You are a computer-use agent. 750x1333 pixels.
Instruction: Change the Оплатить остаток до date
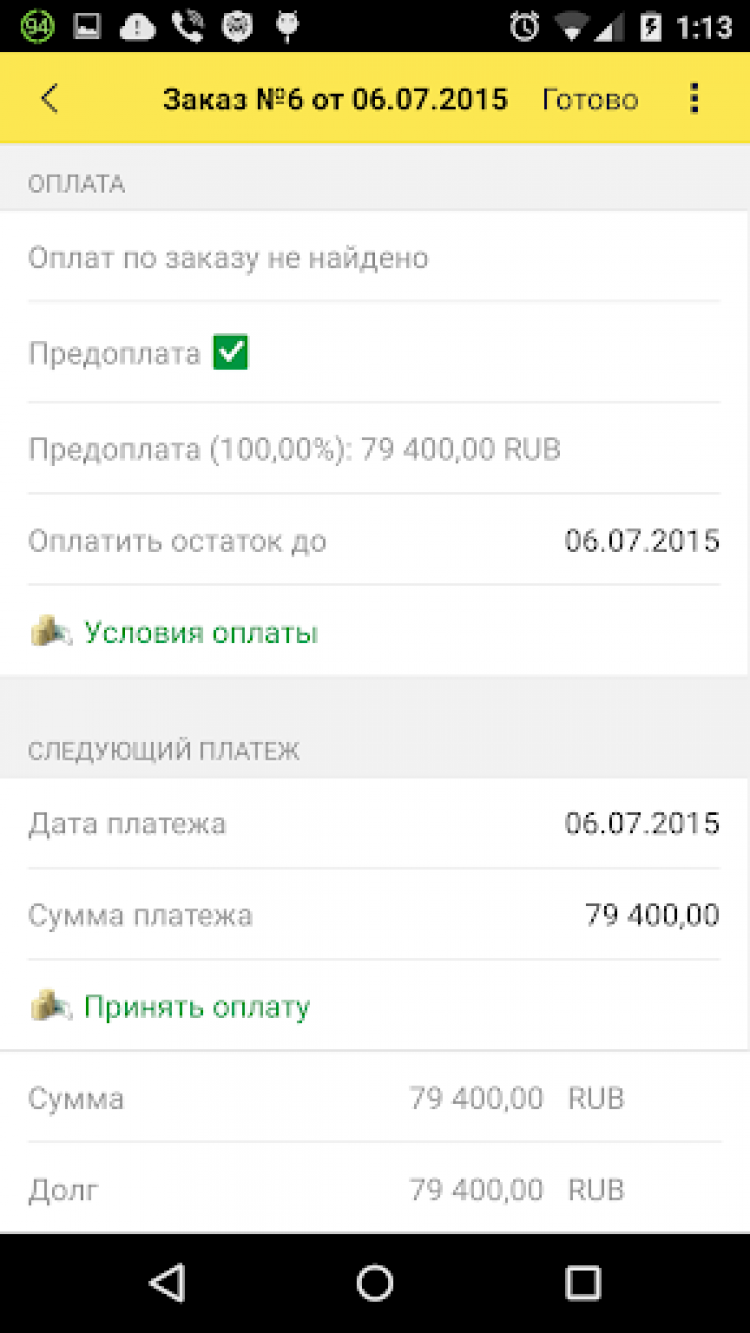641,541
